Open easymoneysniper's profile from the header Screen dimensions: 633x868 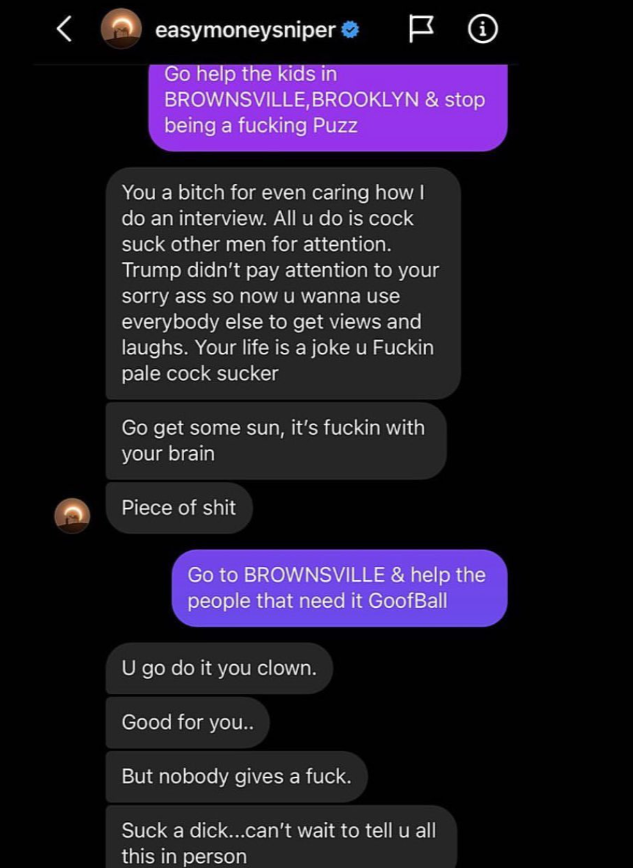point(245,31)
